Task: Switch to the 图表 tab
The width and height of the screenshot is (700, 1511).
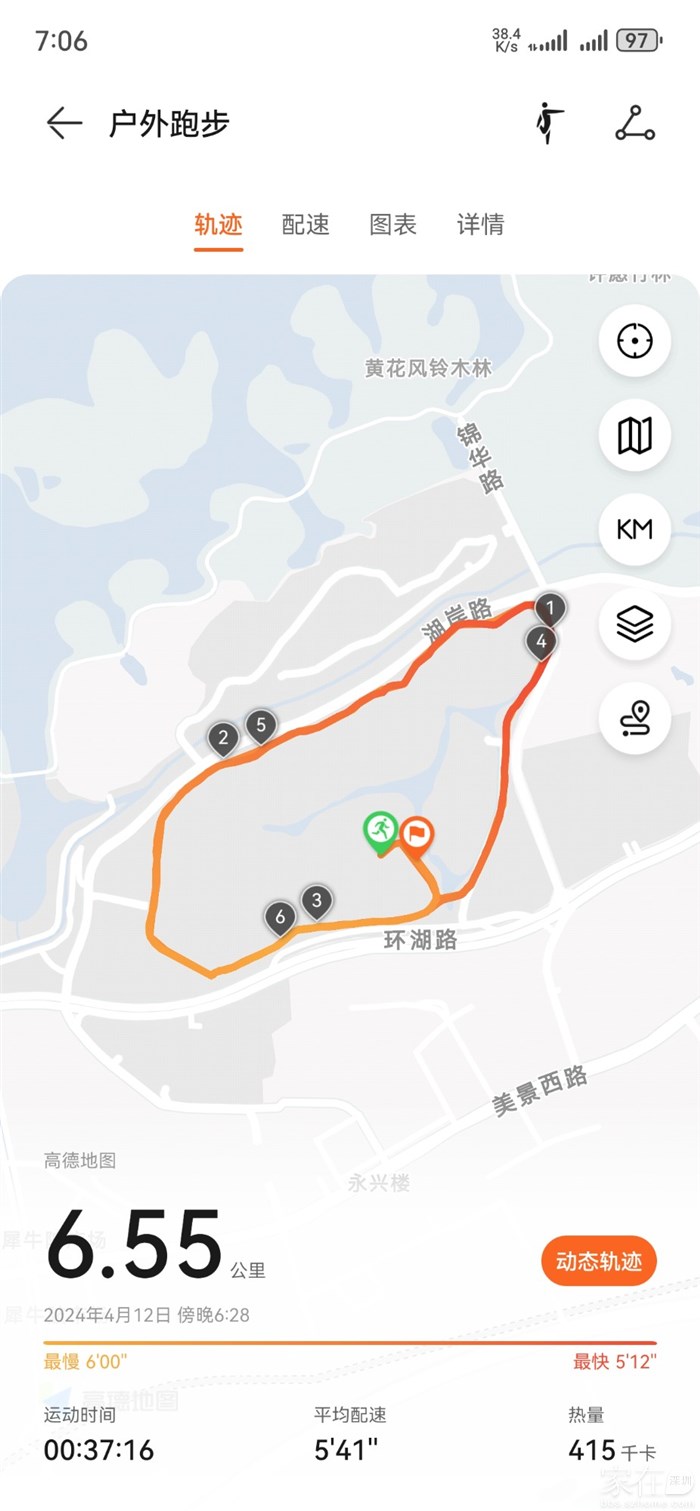Action: (x=393, y=225)
